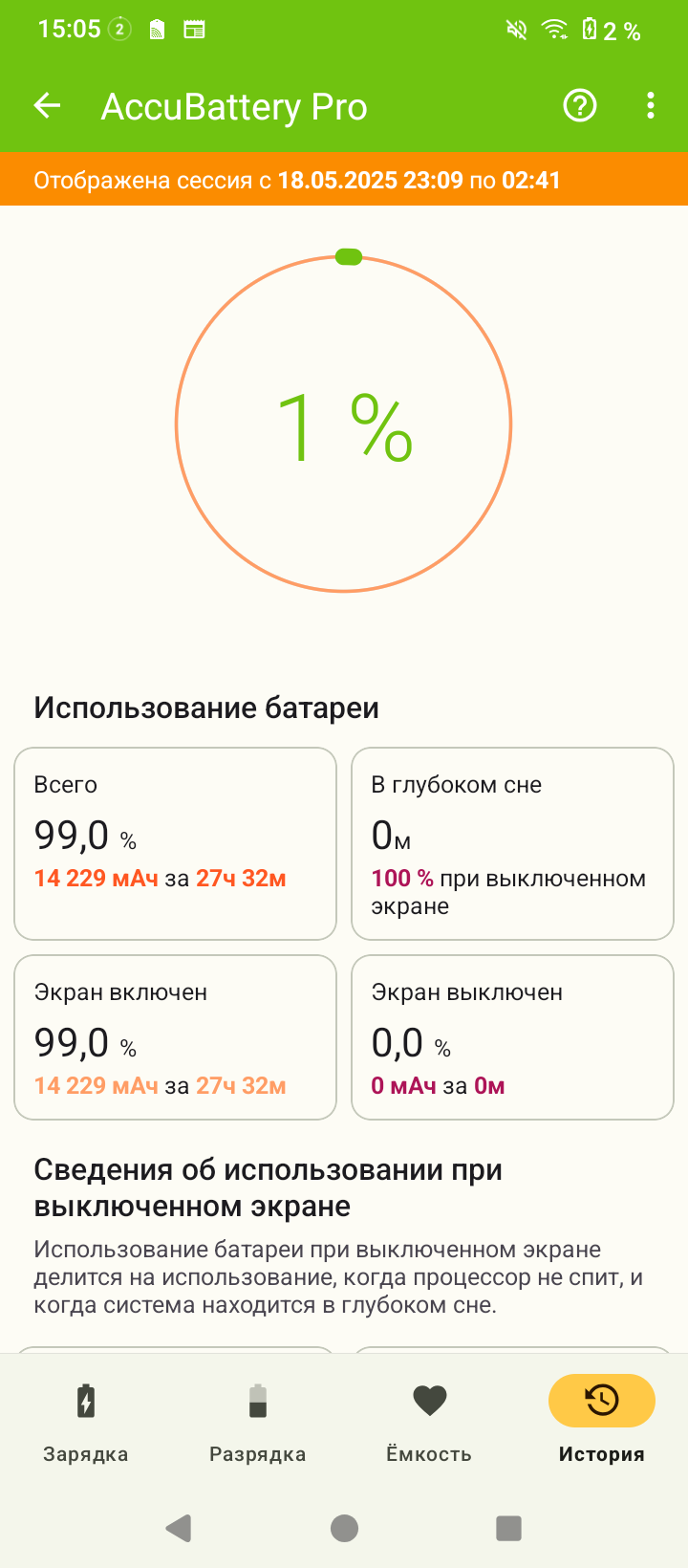
Task: Select the История tab
Action: point(601,1422)
